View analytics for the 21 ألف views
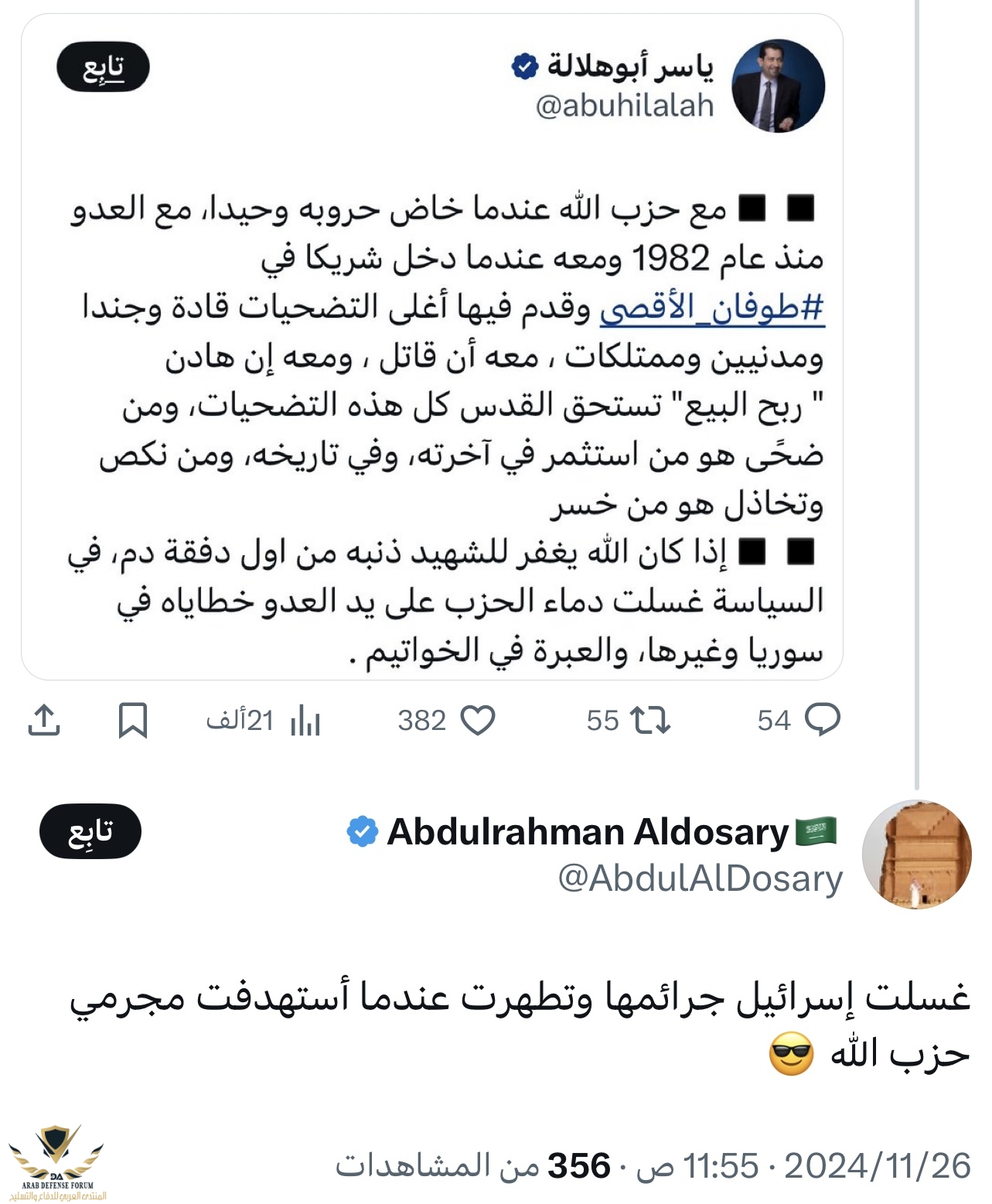Image resolution: width=992 pixels, height=1204 pixels. [x=305, y=721]
